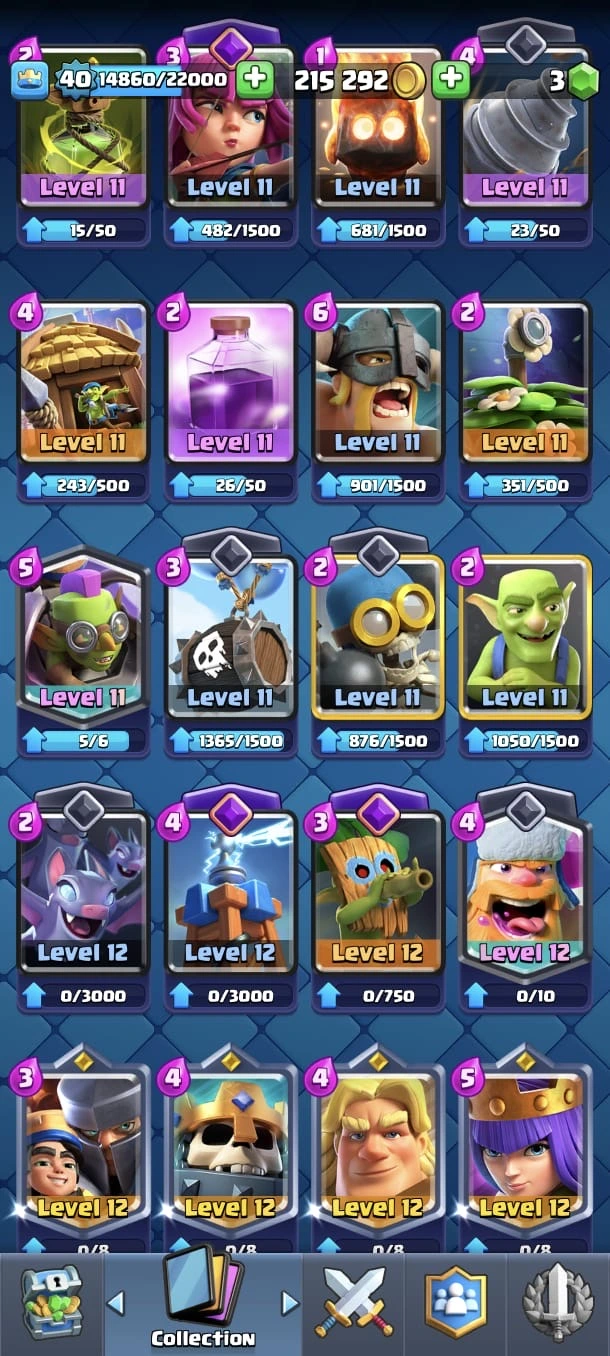Open the Skeleton King card

[231, 1150]
